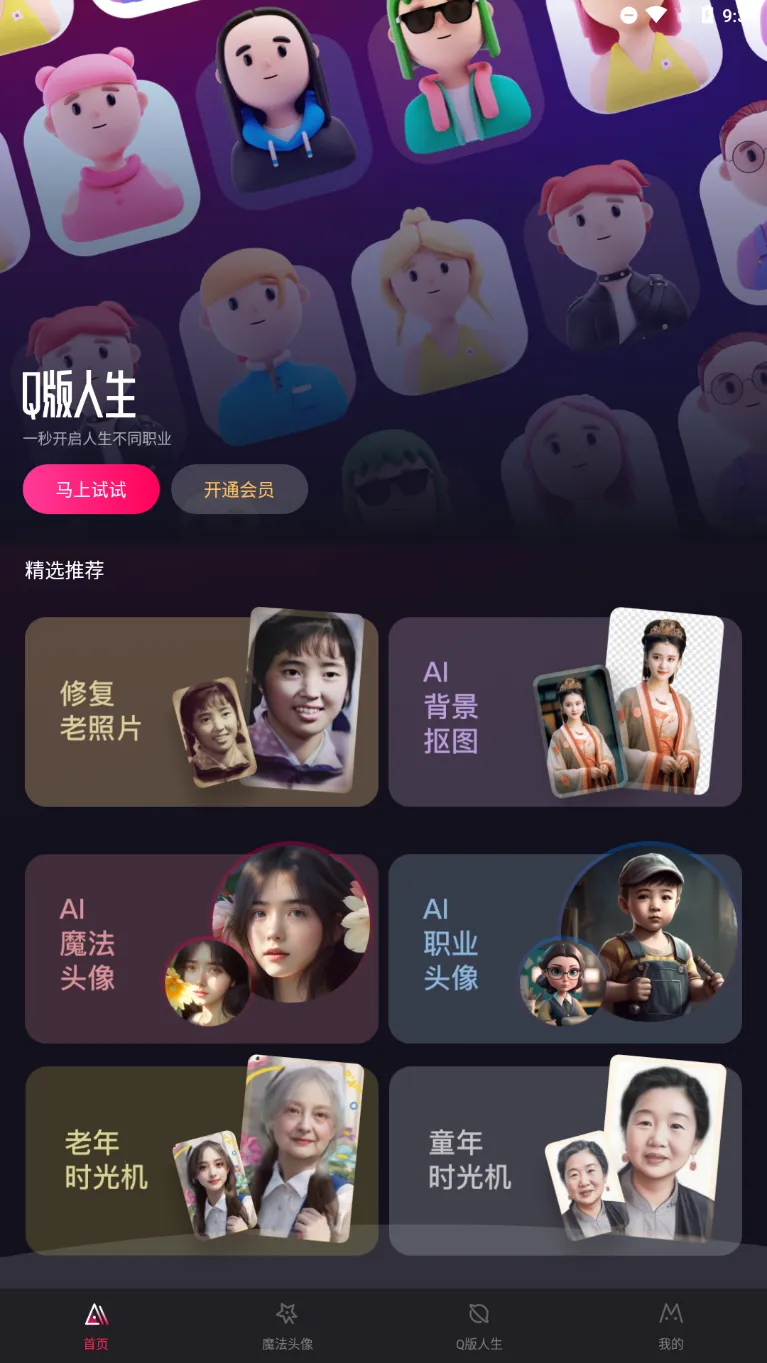
Task: Switch to the 首页 tab
Action: click(x=96, y=1326)
